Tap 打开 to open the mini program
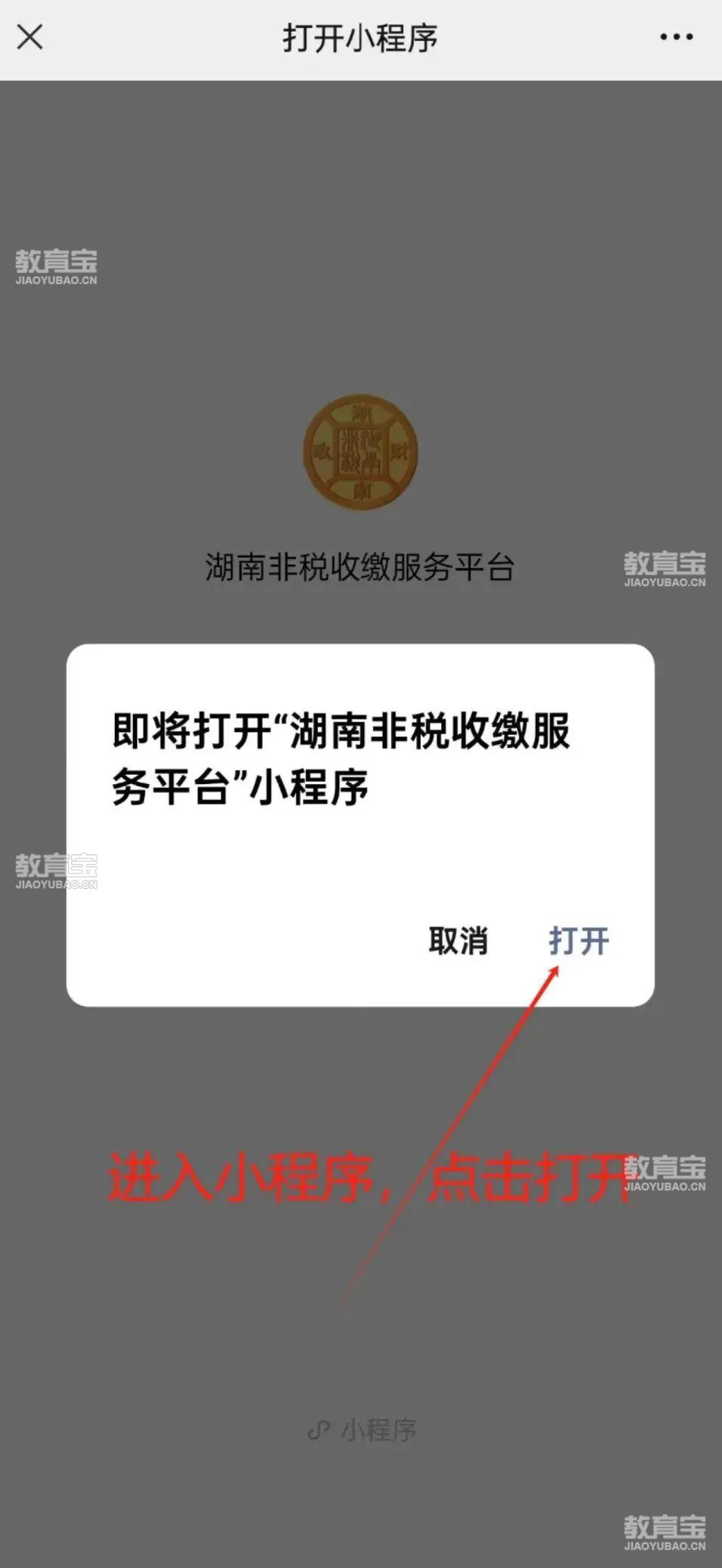 coord(579,941)
